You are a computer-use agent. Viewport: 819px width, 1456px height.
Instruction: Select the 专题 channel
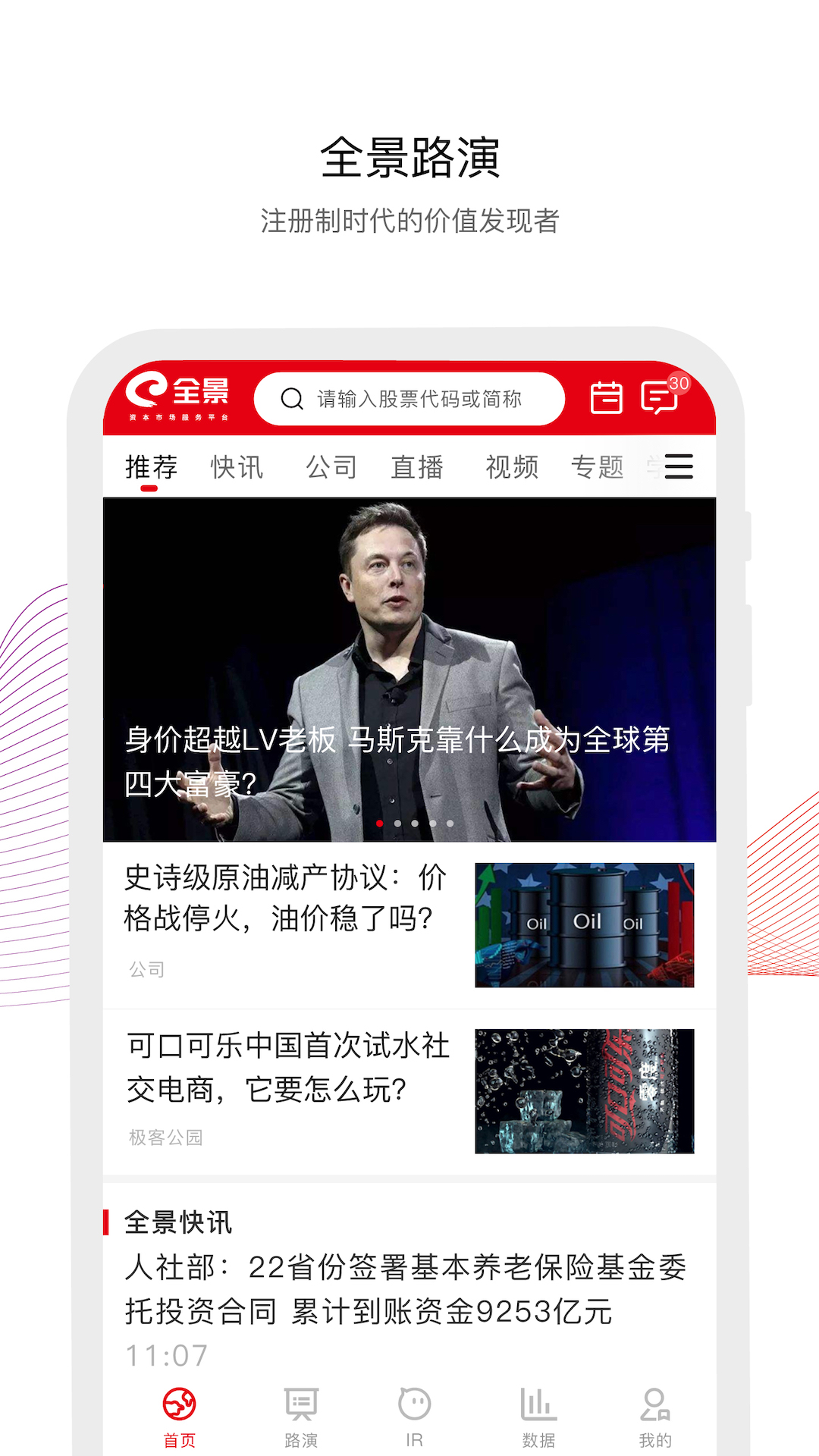[x=599, y=466]
